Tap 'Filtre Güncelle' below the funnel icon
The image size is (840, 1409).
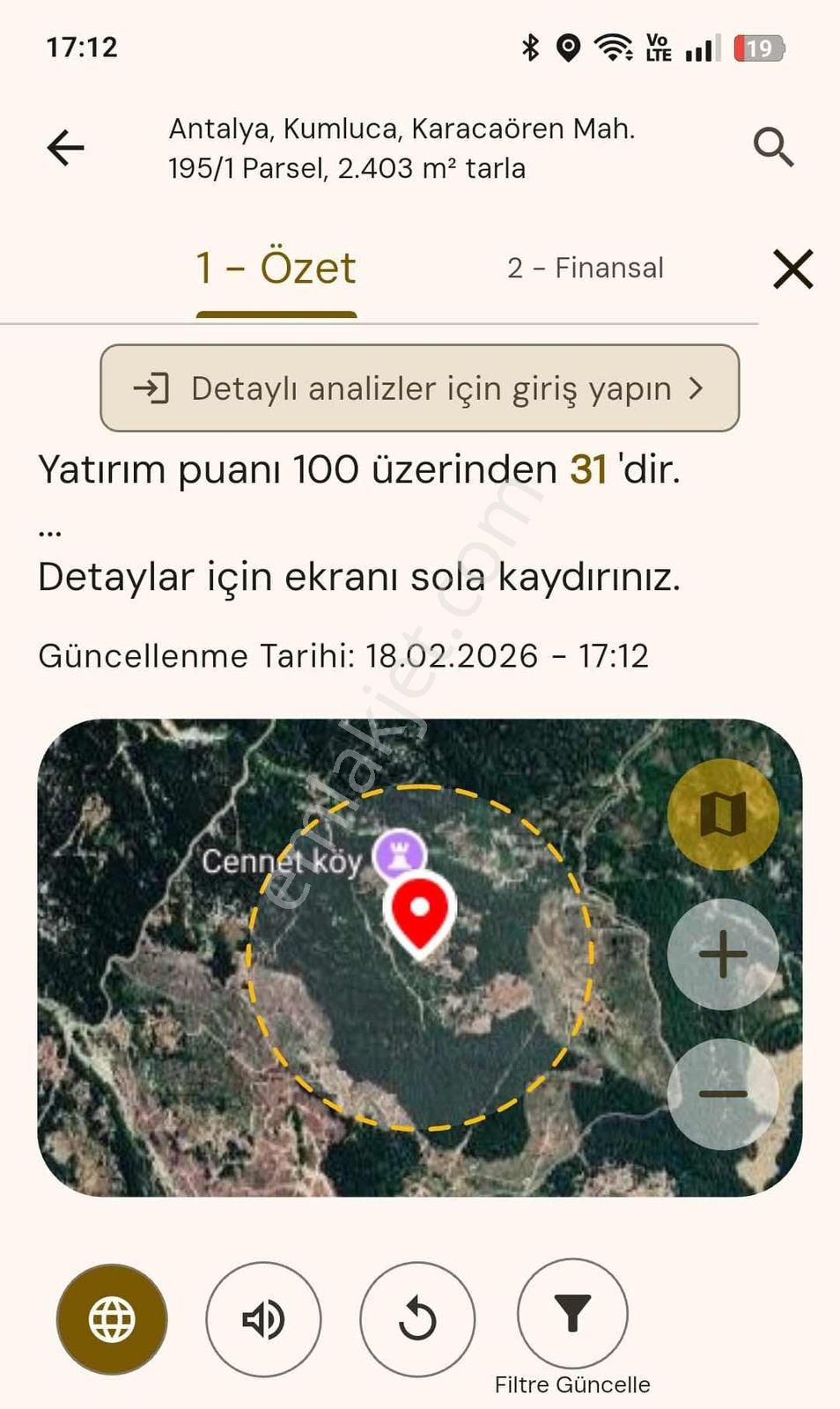[573, 1384]
